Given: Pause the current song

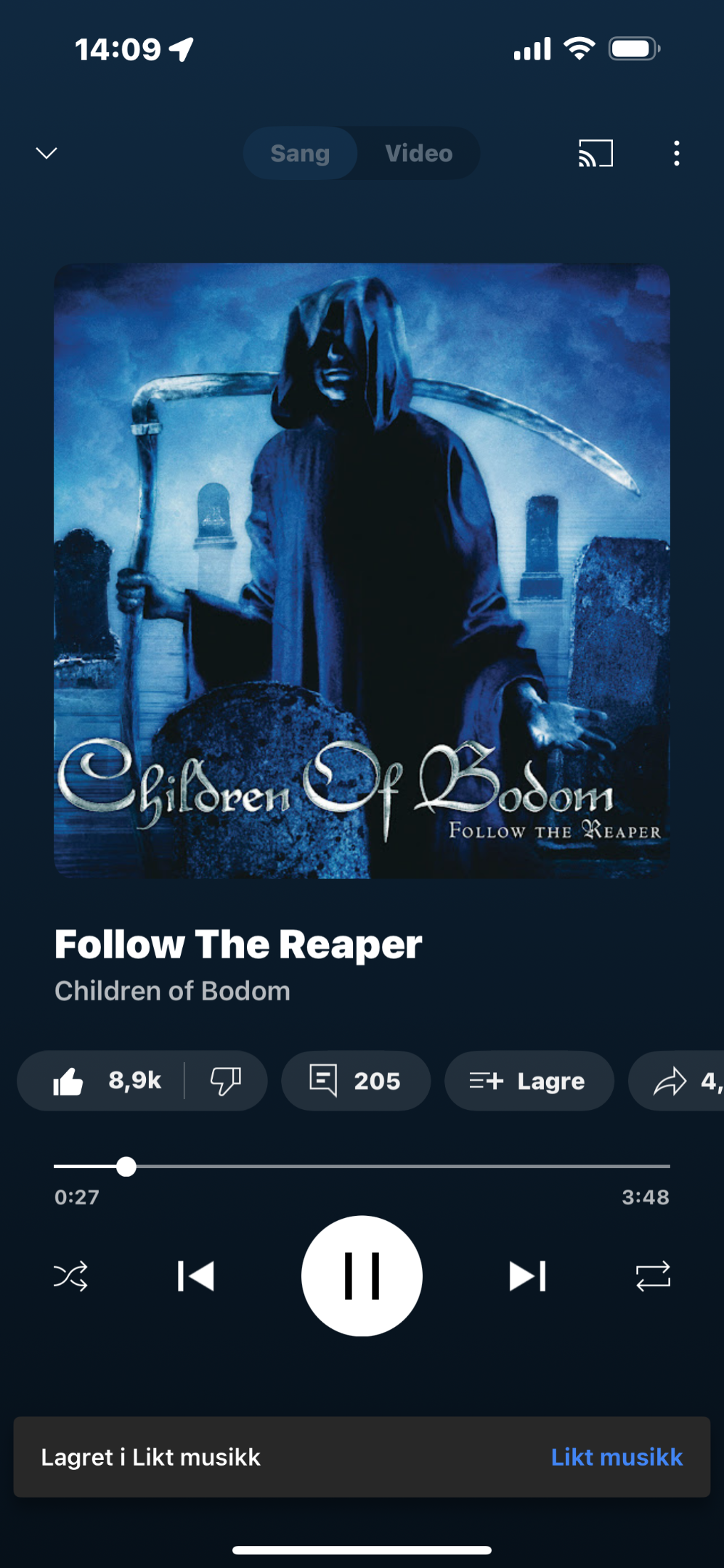Looking at the screenshot, I should point(362,1276).
